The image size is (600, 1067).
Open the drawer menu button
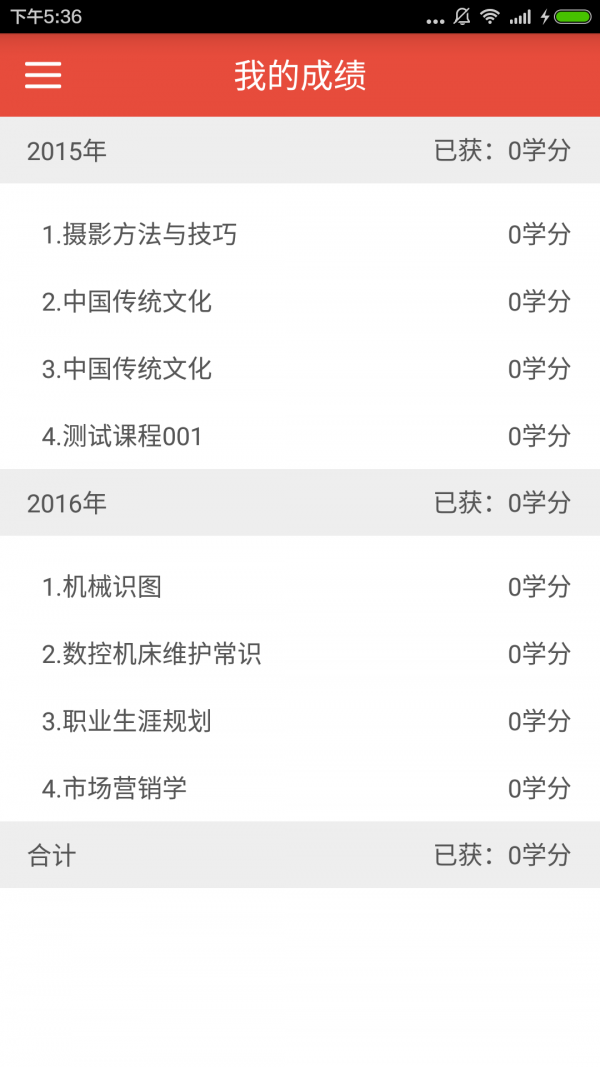pos(43,76)
